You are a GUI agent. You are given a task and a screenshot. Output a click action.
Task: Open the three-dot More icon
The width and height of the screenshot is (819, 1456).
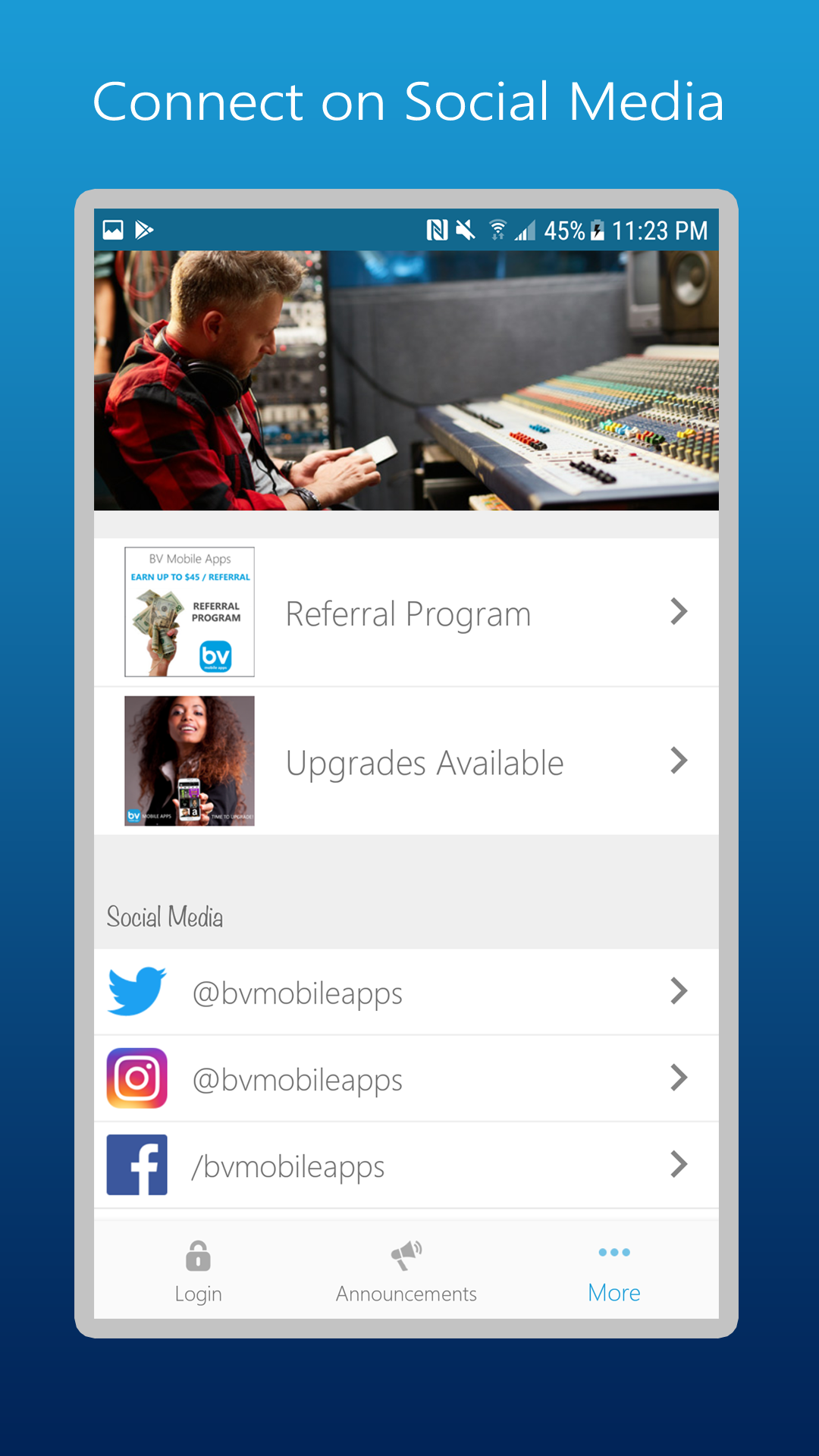pos(613,1251)
